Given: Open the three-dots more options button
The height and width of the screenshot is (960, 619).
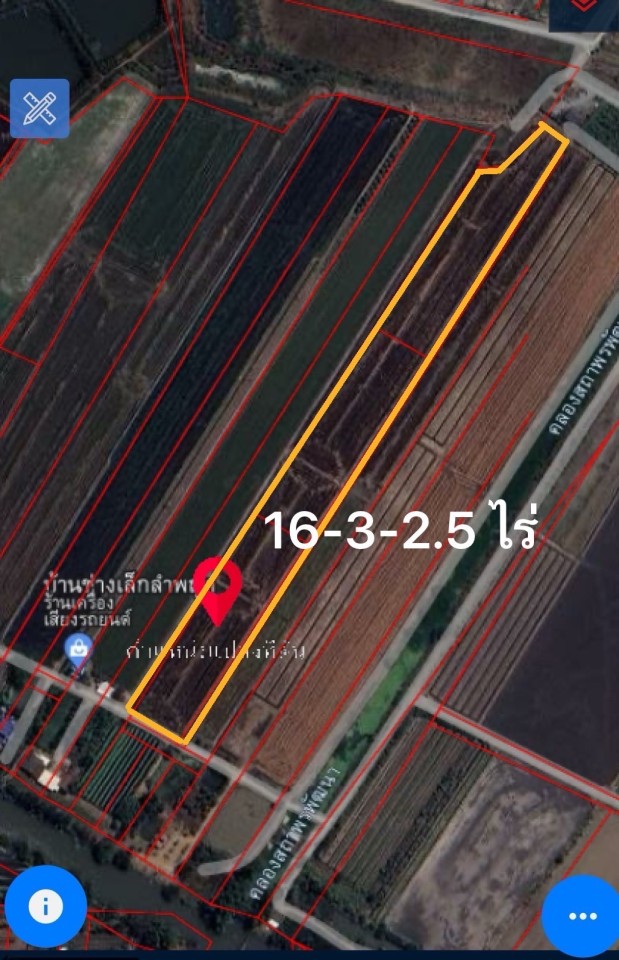Looking at the screenshot, I should 582,915.
